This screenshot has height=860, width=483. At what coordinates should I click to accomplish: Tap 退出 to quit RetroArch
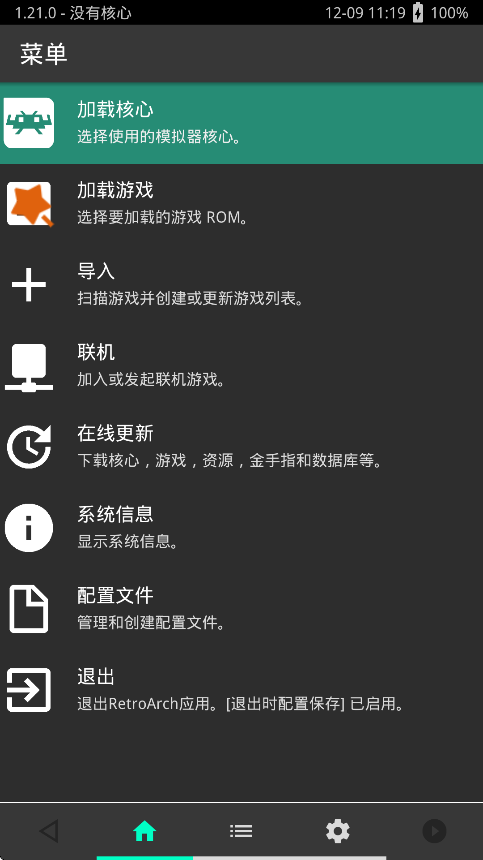coord(241,690)
